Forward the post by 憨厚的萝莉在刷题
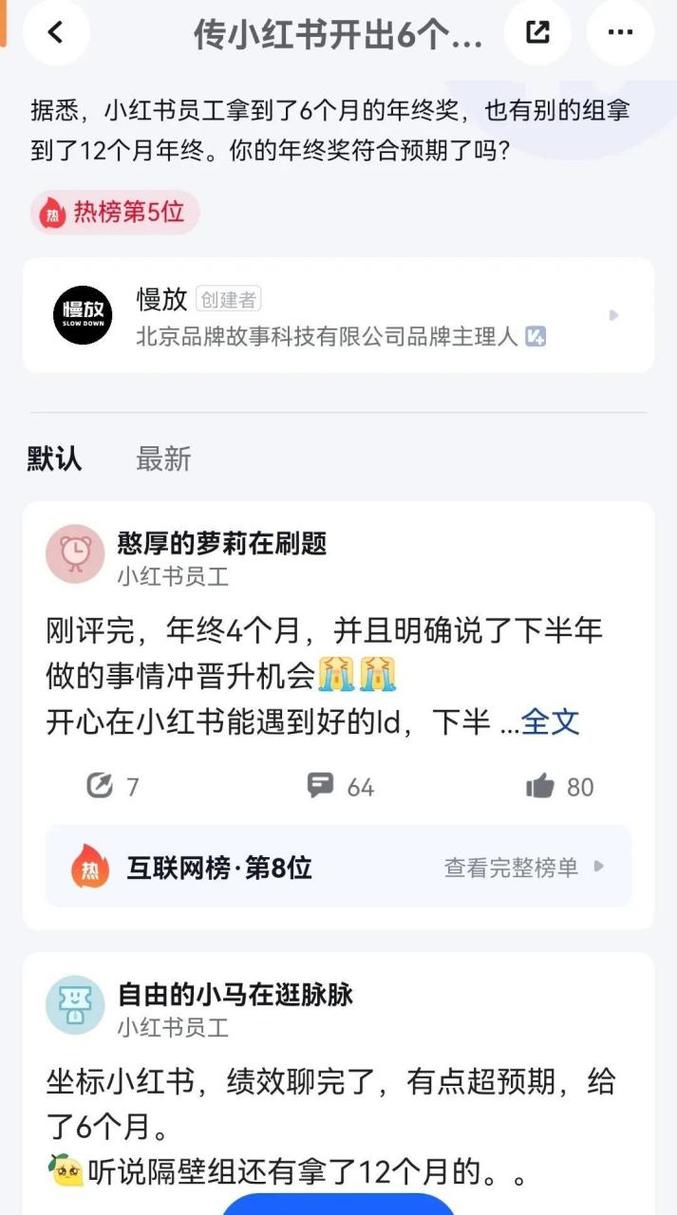677x1215 pixels. coord(112,786)
